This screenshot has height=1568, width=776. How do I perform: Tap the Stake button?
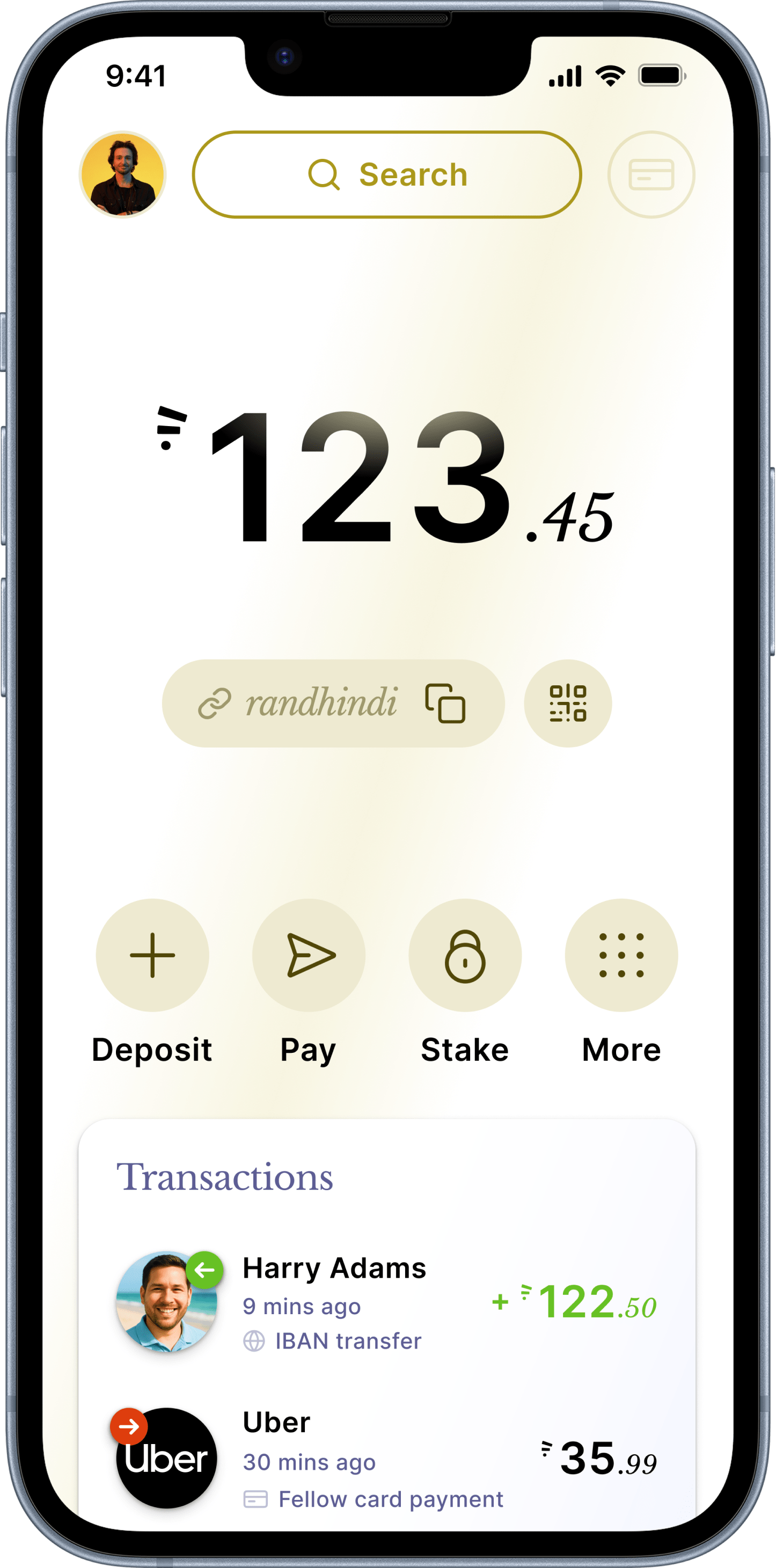coord(465,955)
